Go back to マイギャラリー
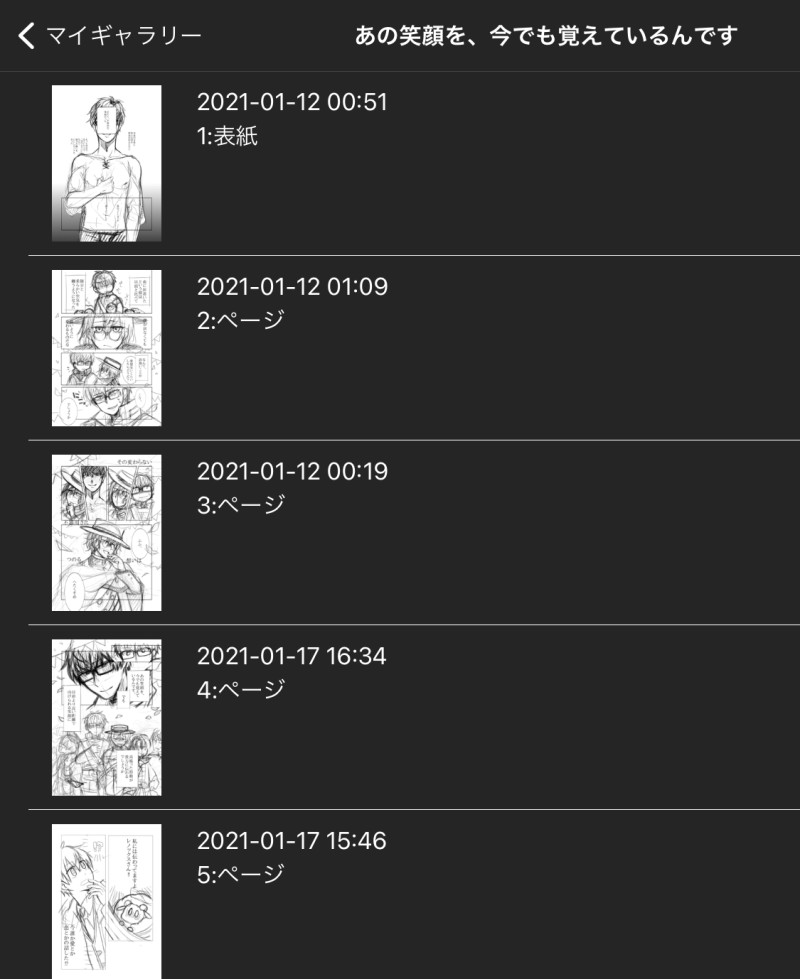The width and height of the screenshot is (800, 979). 110,36
